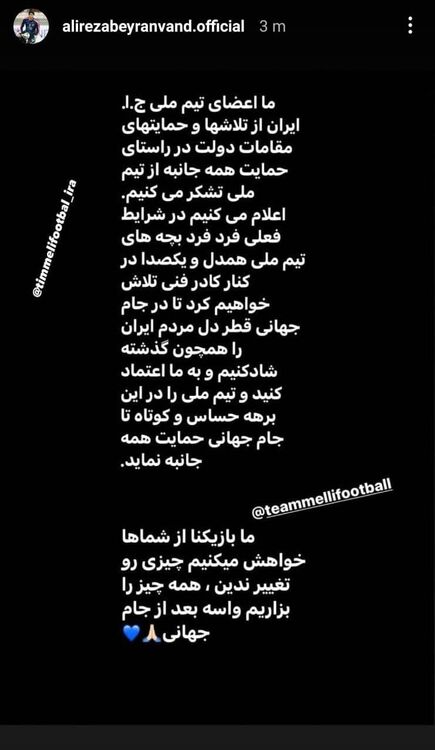Open the @timmellifootbal_ira mention
This screenshot has width=435, height=750.
(x=55, y=239)
